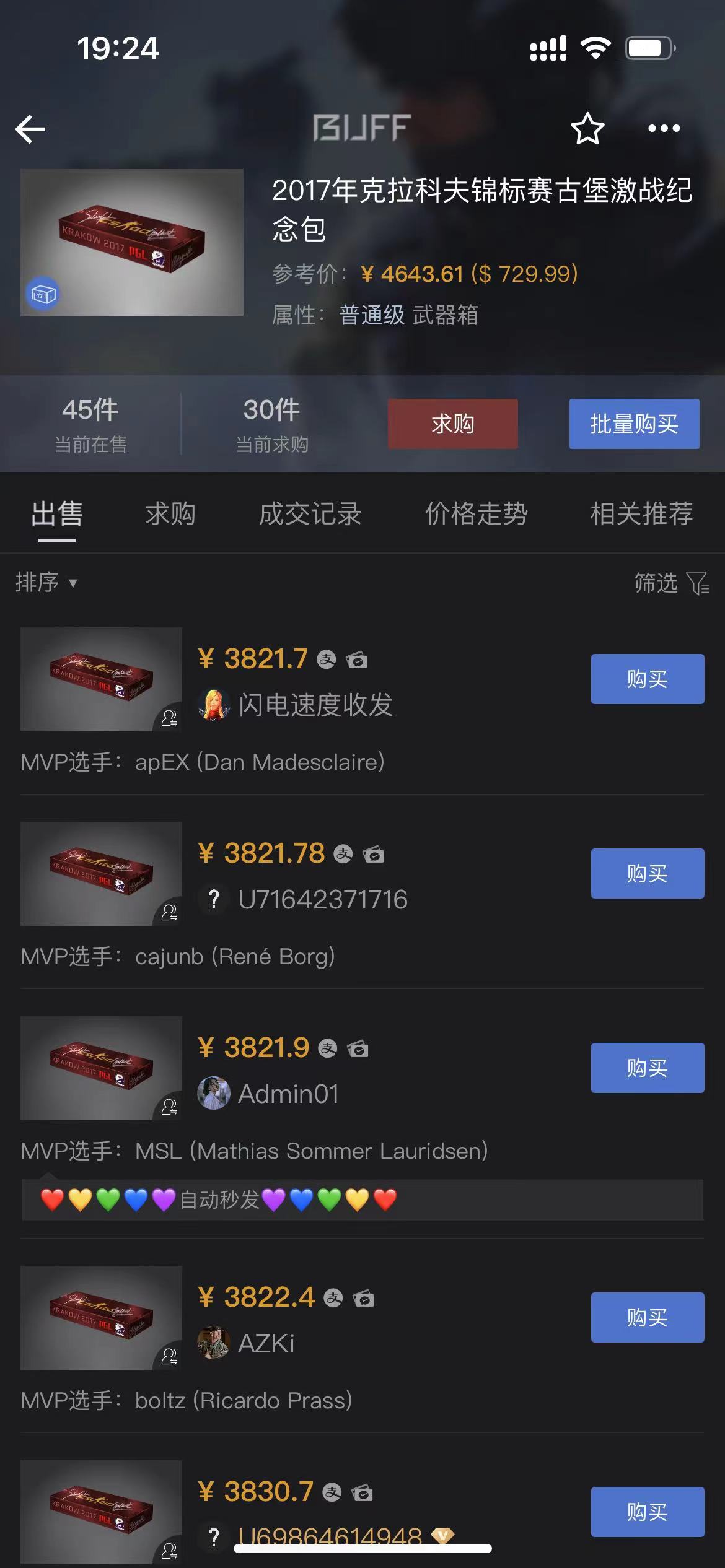The height and width of the screenshot is (1568, 725).
Task: Switch to the 成交记录 tab
Action: click(310, 514)
